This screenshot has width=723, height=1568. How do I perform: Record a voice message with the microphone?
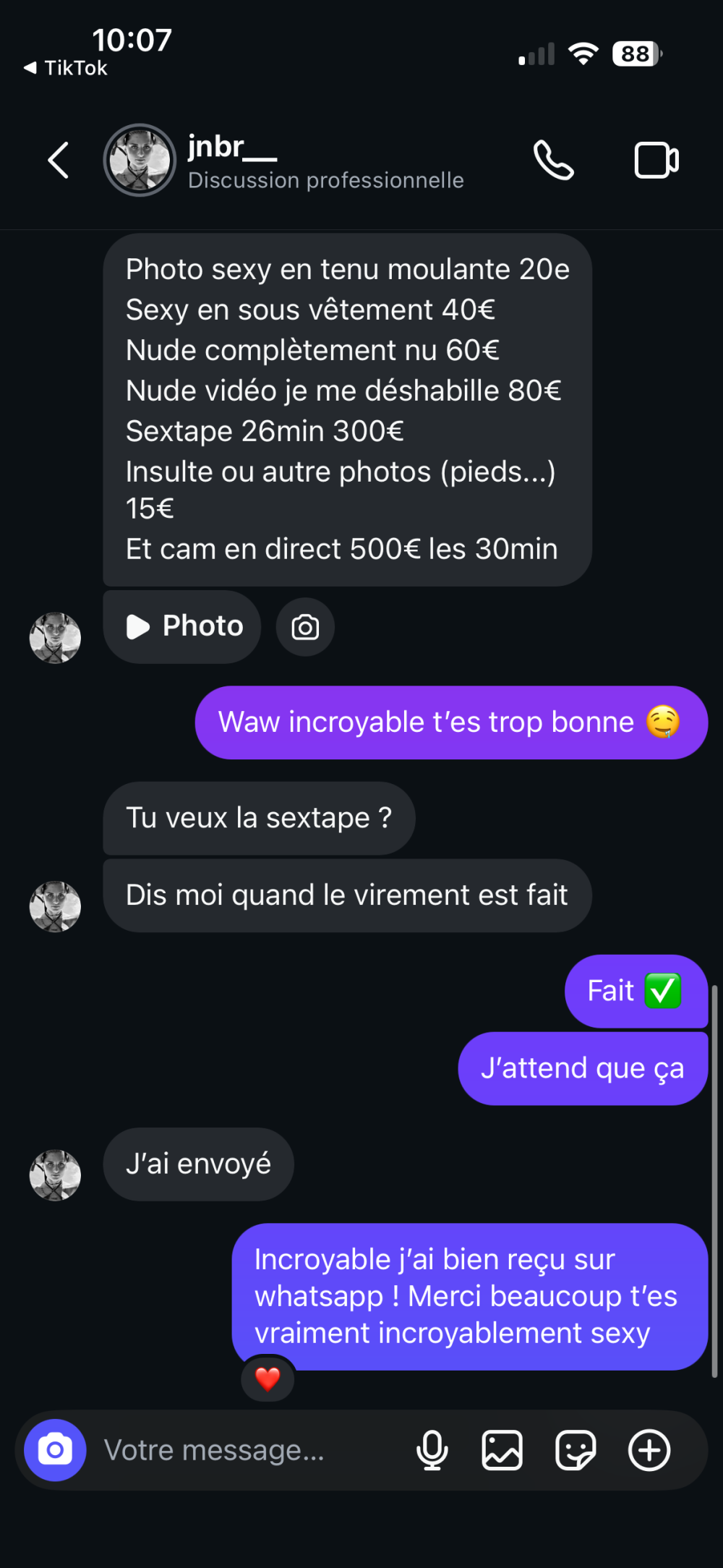[432, 1450]
